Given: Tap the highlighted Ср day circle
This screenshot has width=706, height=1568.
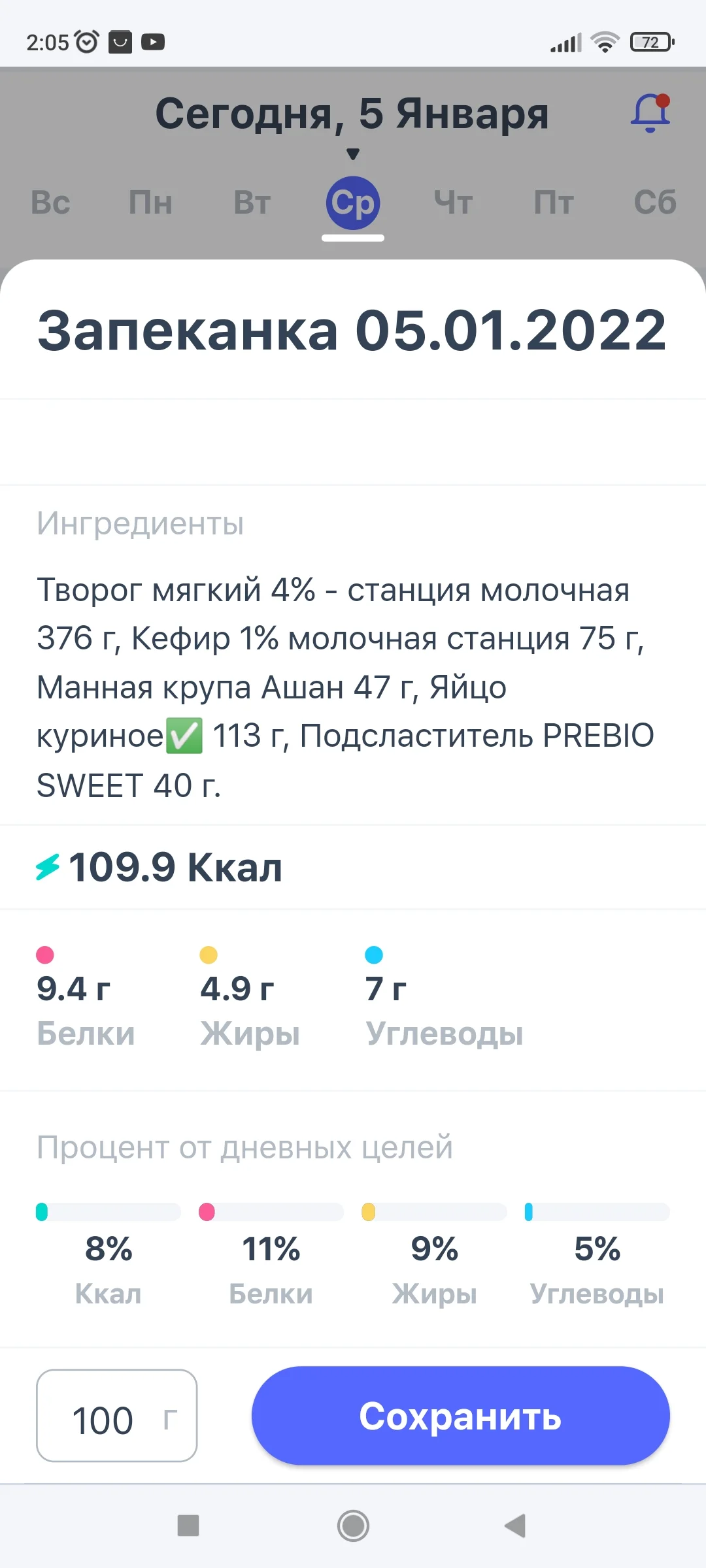Looking at the screenshot, I should [352, 203].
